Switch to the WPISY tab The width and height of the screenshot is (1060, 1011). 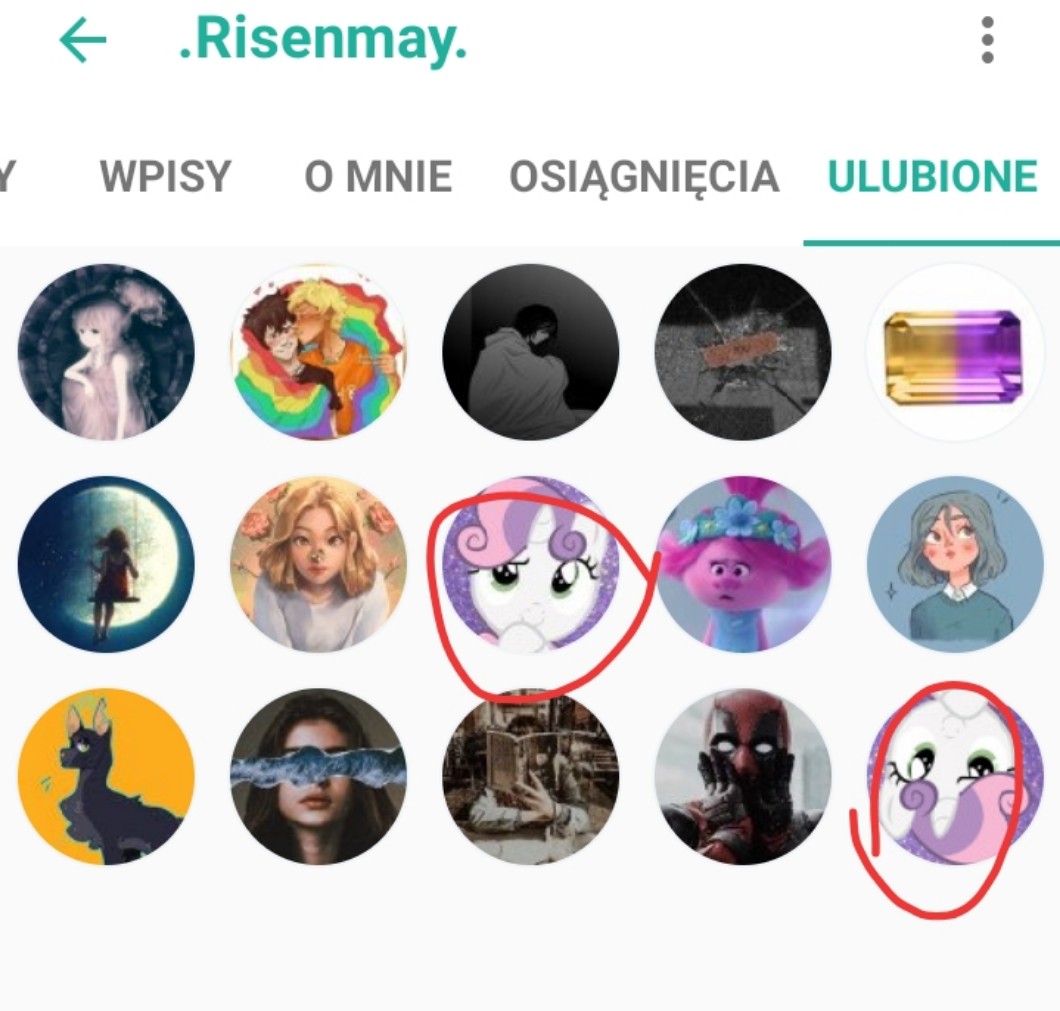[166, 177]
